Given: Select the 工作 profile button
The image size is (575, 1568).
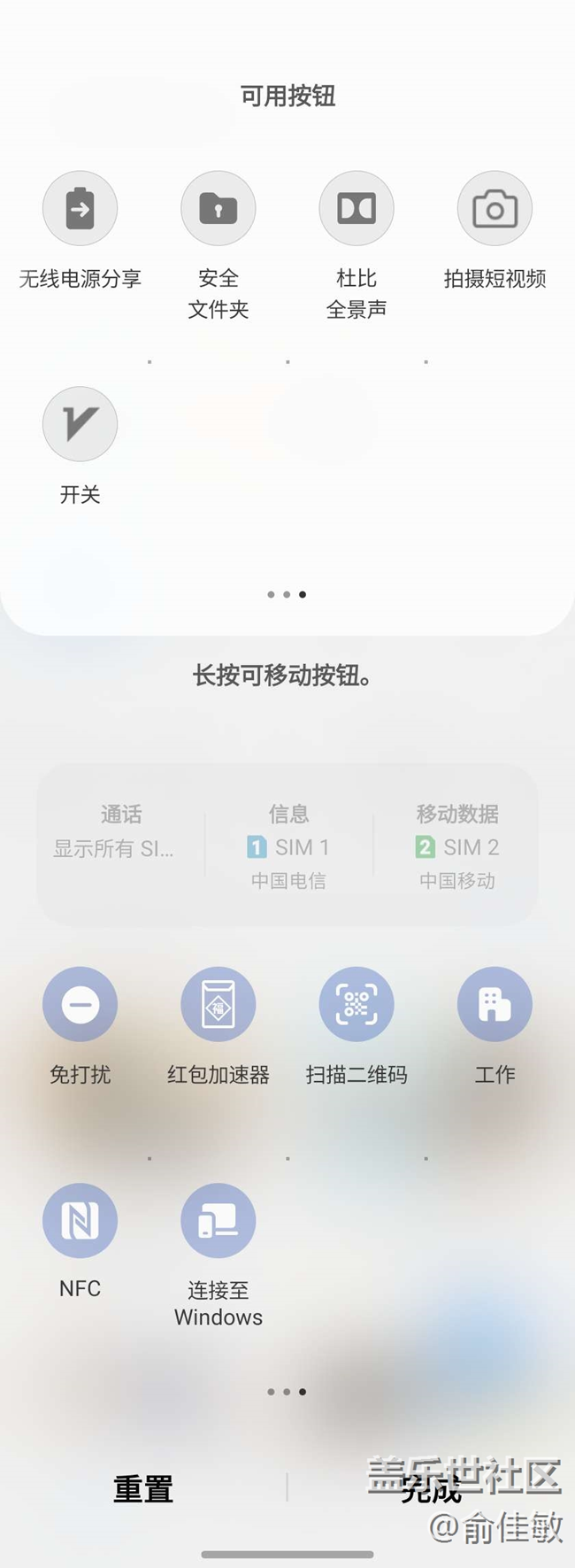Looking at the screenshot, I should click(x=494, y=1005).
